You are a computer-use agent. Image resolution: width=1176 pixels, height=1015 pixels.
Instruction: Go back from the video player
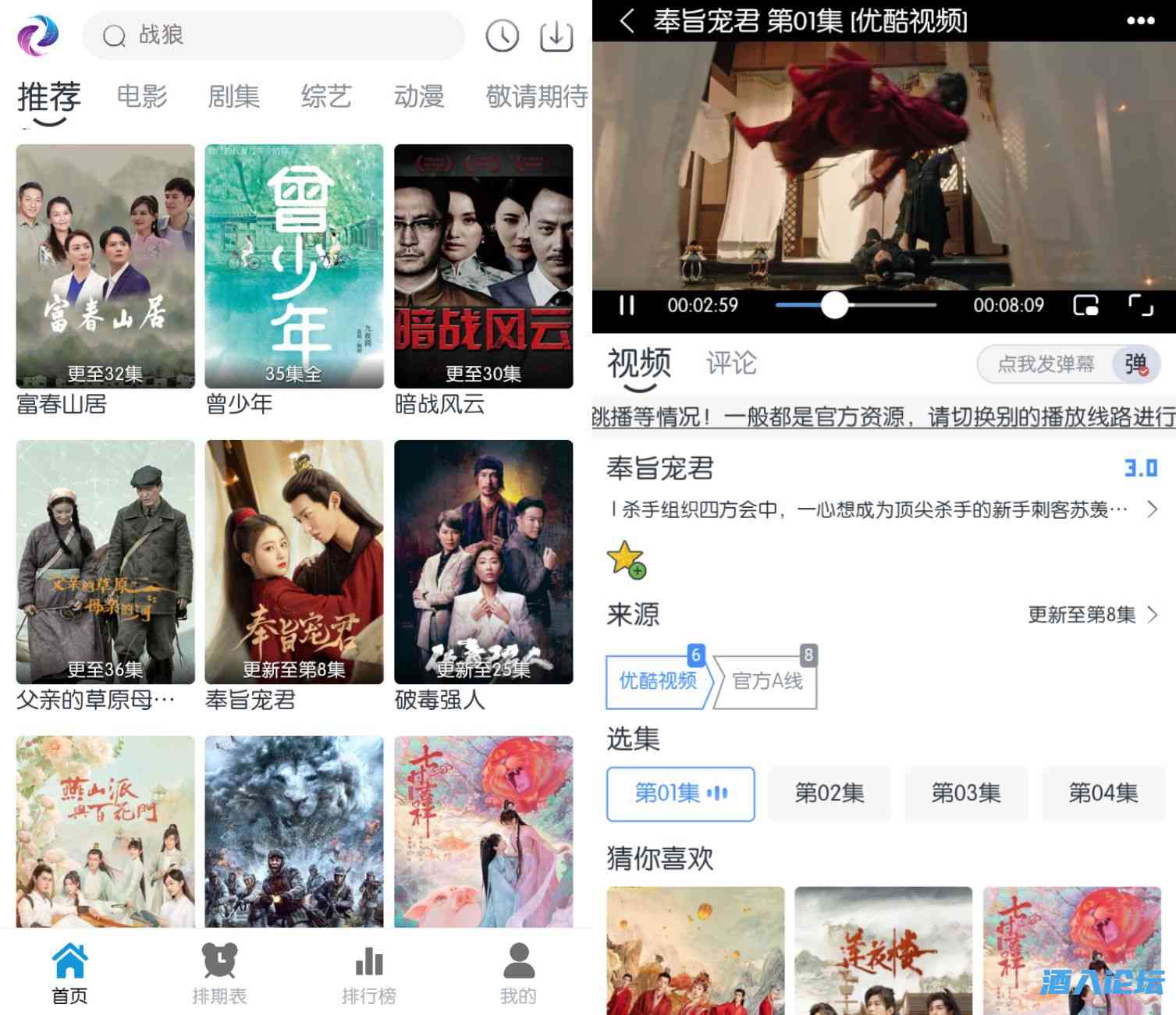(627, 20)
